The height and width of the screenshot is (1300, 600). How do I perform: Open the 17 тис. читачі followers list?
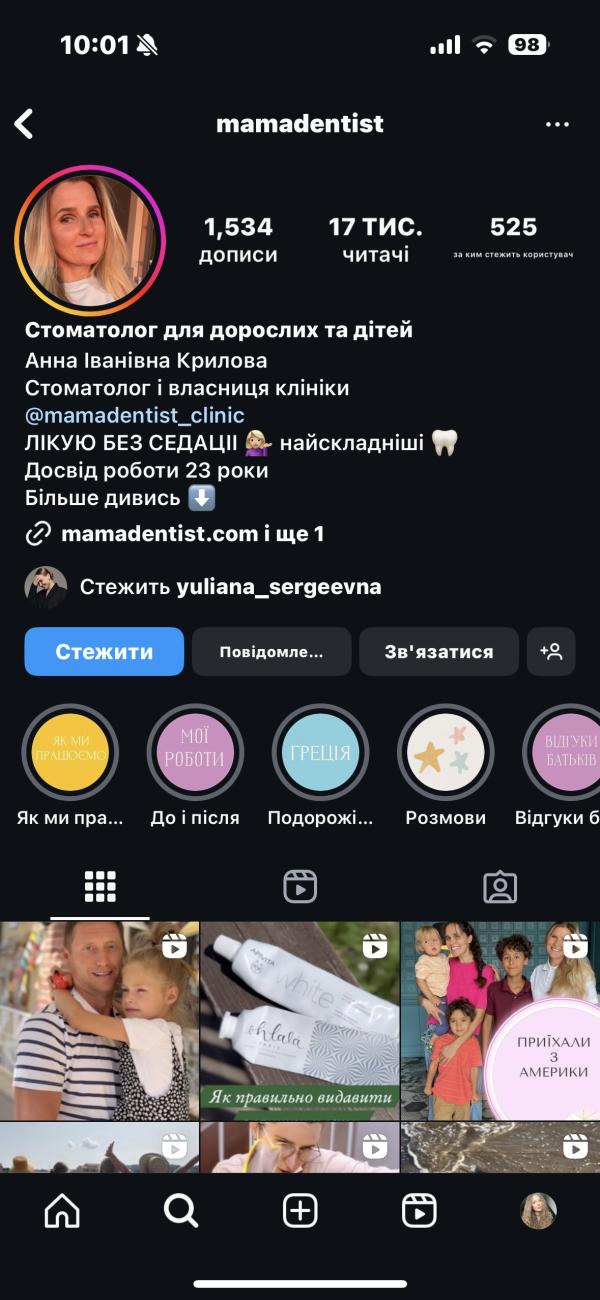375,240
